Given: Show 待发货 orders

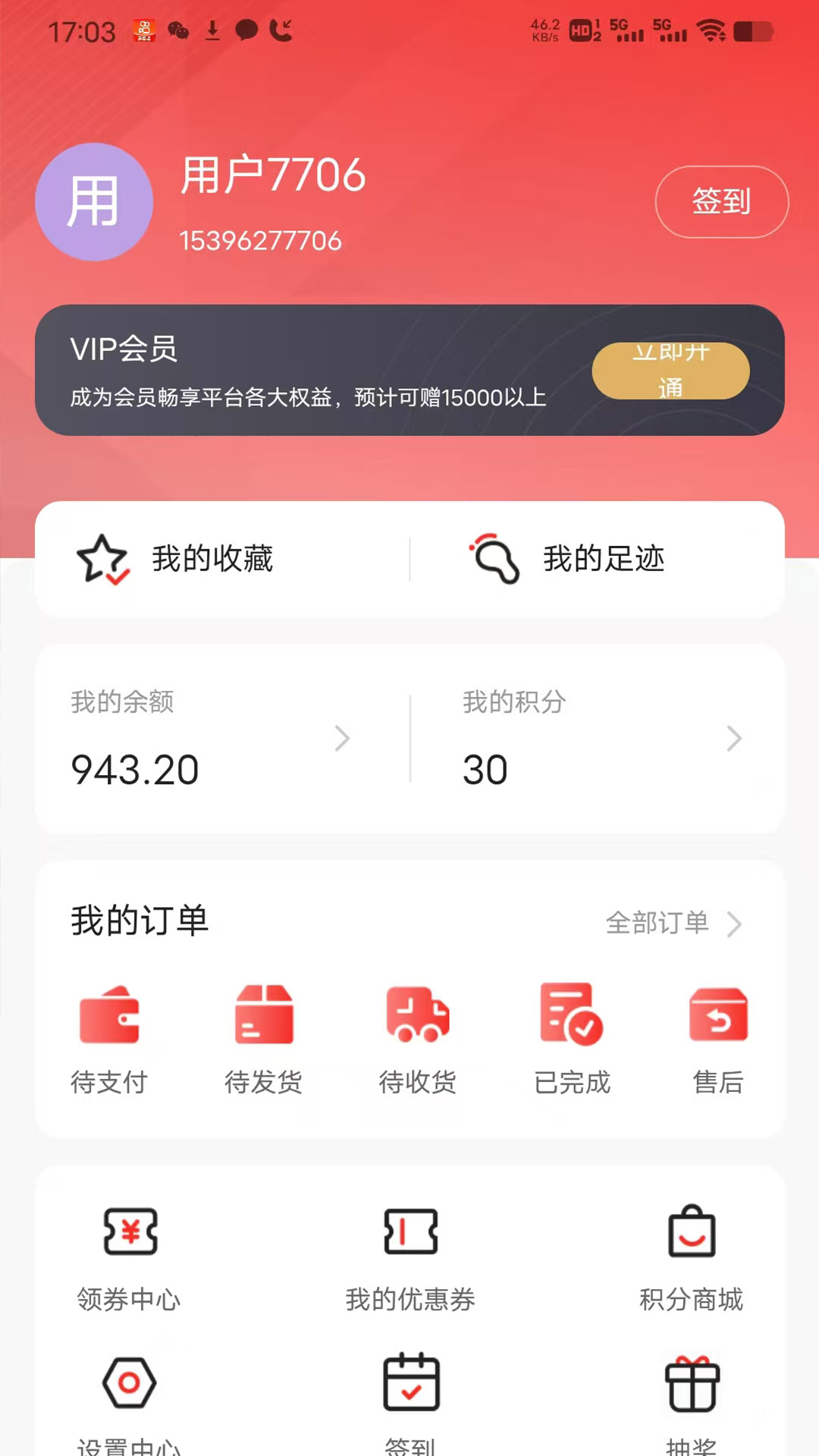Looking at the screenshot, I should 263,1039.
